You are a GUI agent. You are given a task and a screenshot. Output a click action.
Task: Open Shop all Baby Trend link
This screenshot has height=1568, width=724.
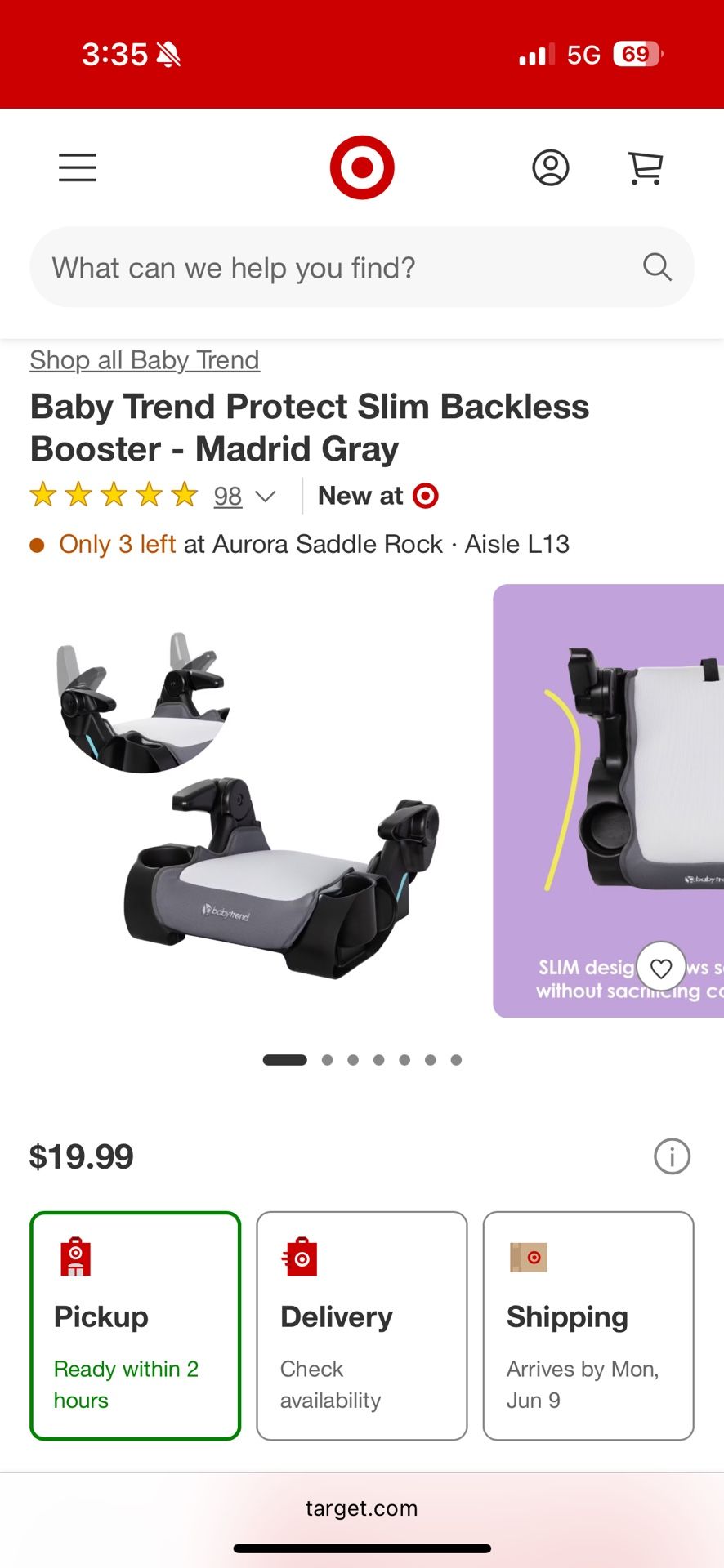(145, 360)
